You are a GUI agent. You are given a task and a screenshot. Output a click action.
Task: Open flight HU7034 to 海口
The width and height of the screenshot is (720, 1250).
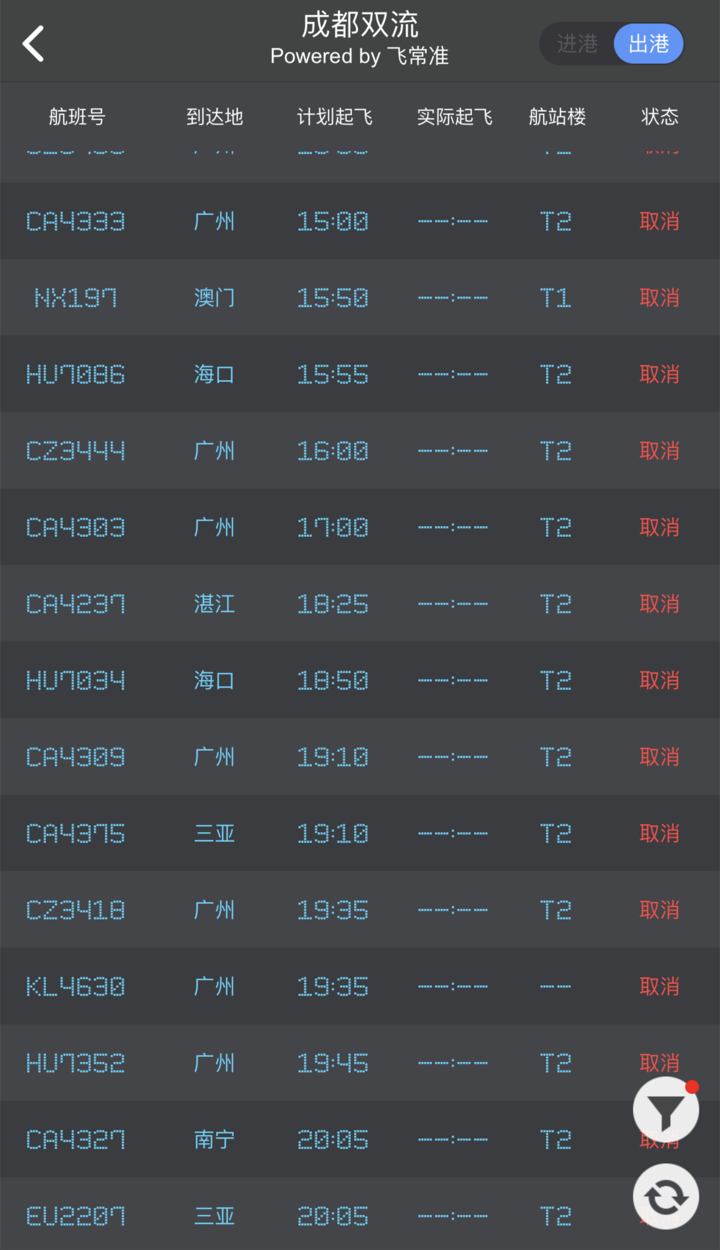coord(360,680)
